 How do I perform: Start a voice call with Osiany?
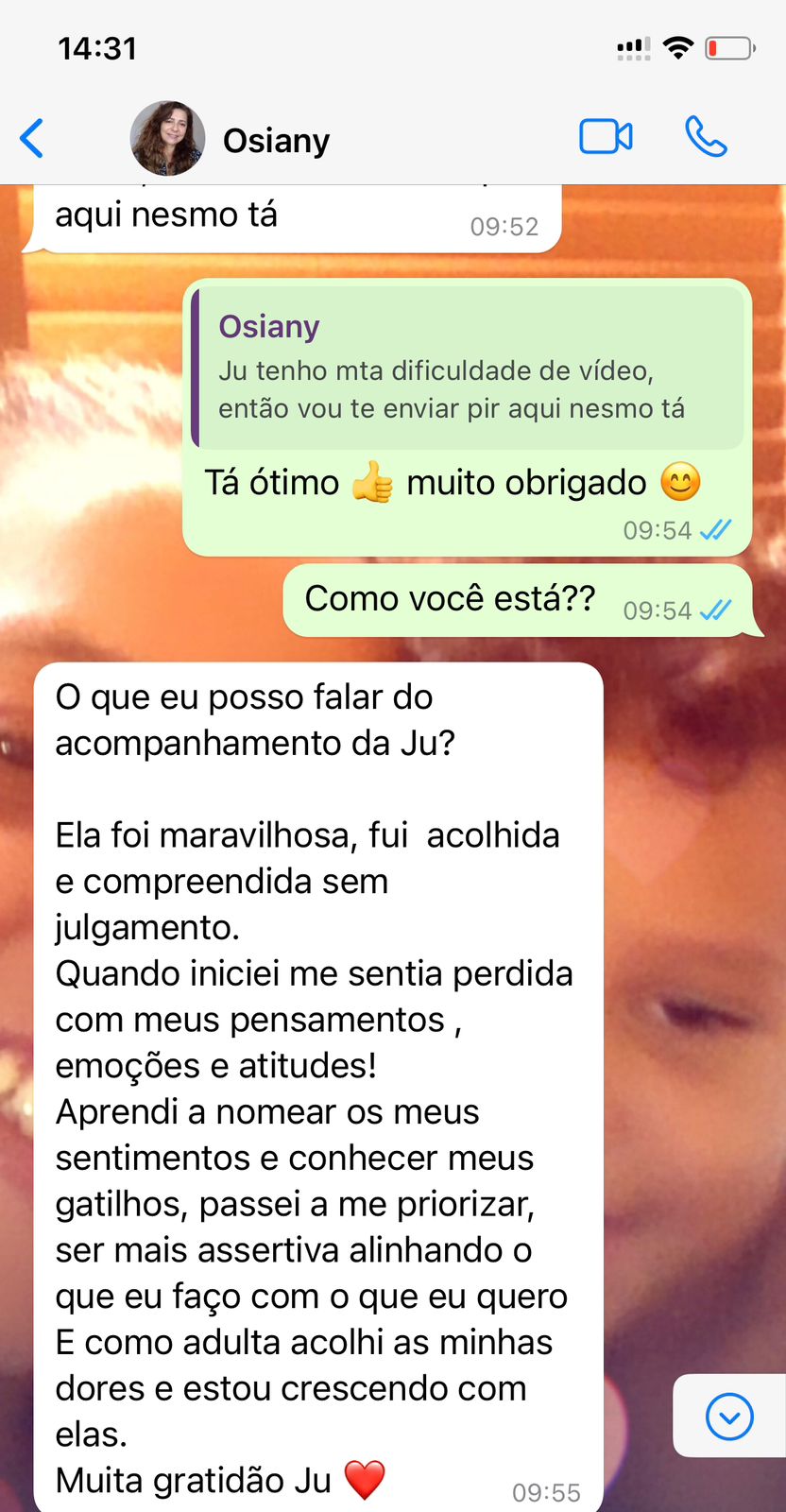click(x=705, y=137)
